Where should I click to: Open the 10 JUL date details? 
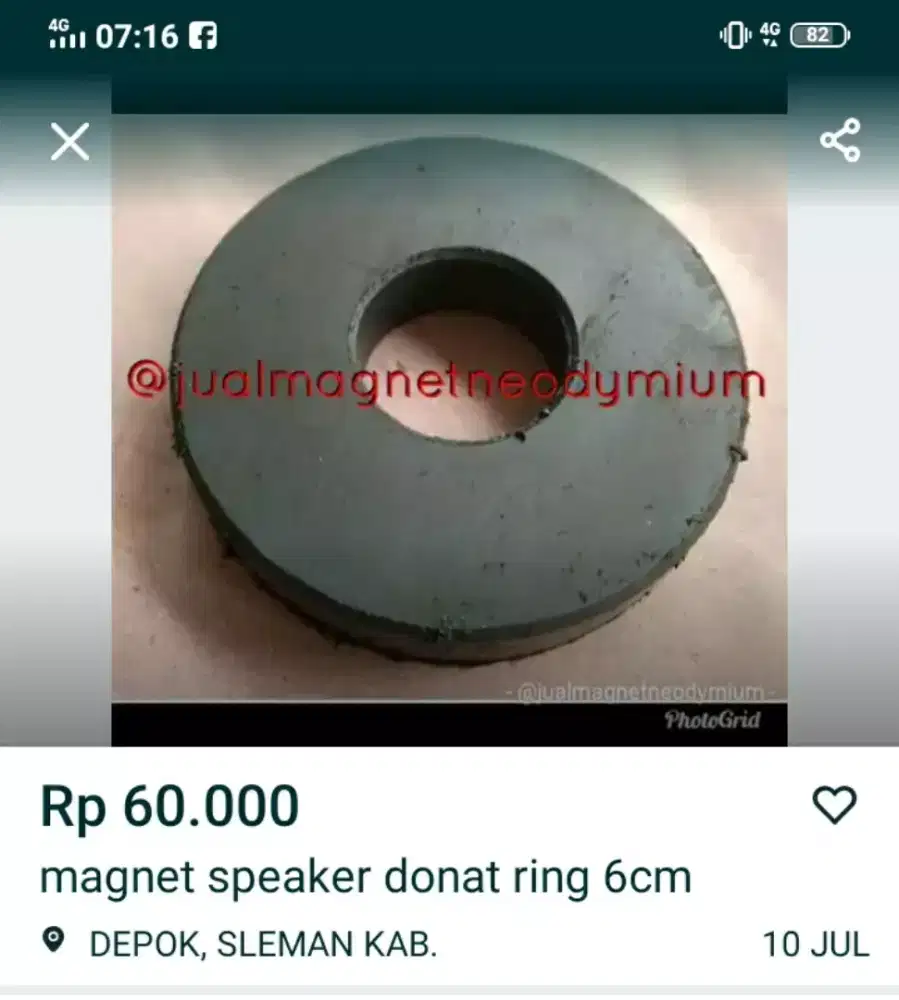point(816,941)
